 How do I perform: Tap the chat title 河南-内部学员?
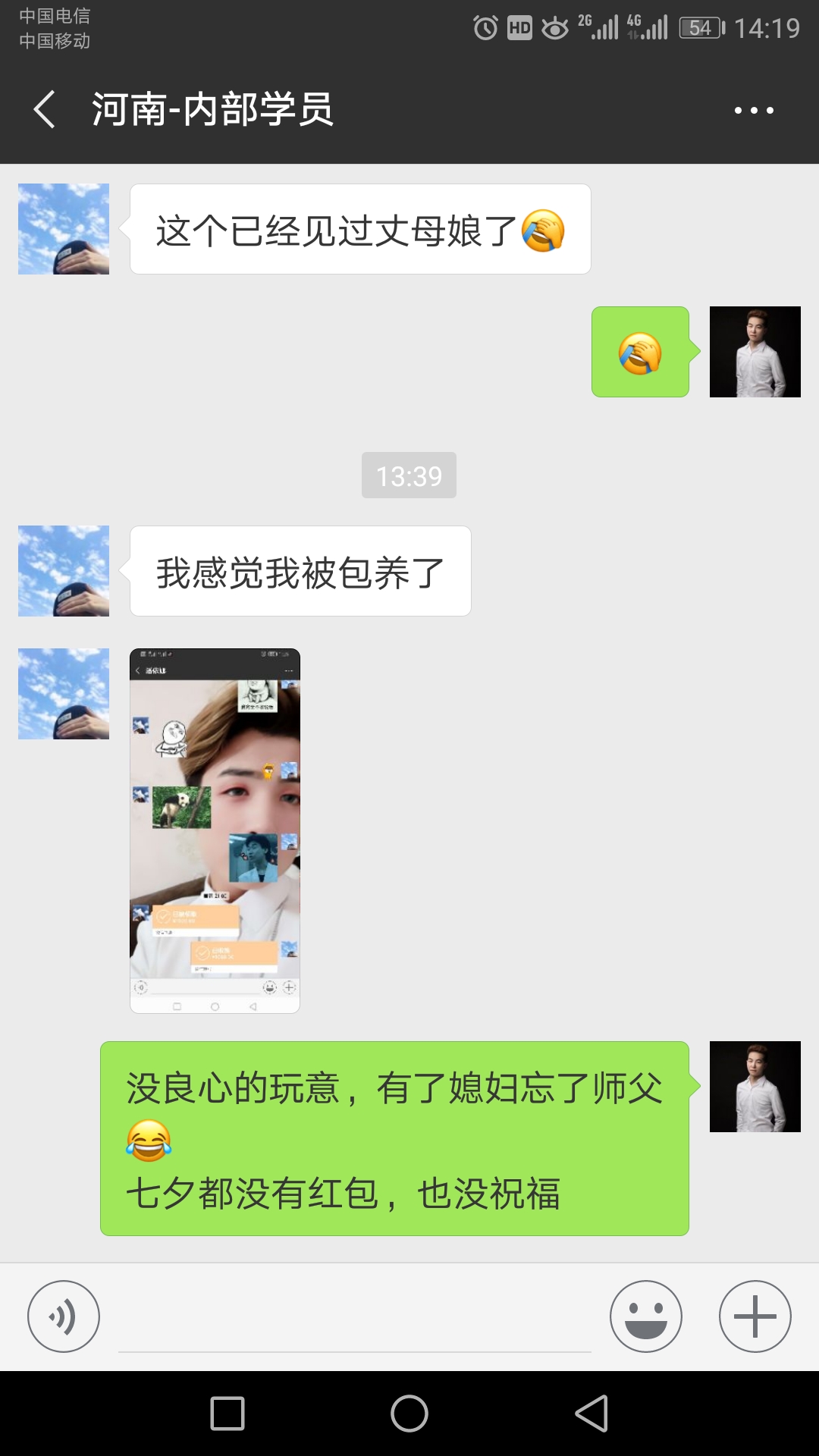pos(212,110)
